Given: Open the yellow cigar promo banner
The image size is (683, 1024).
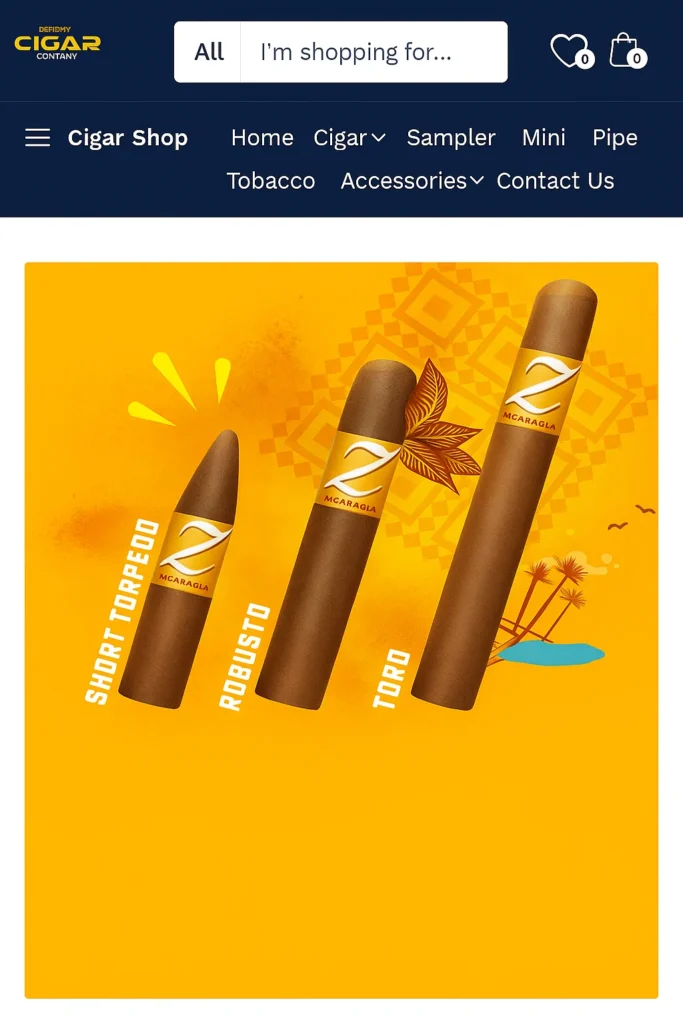Looking at the screenshot, I should (x=341, y=630).
